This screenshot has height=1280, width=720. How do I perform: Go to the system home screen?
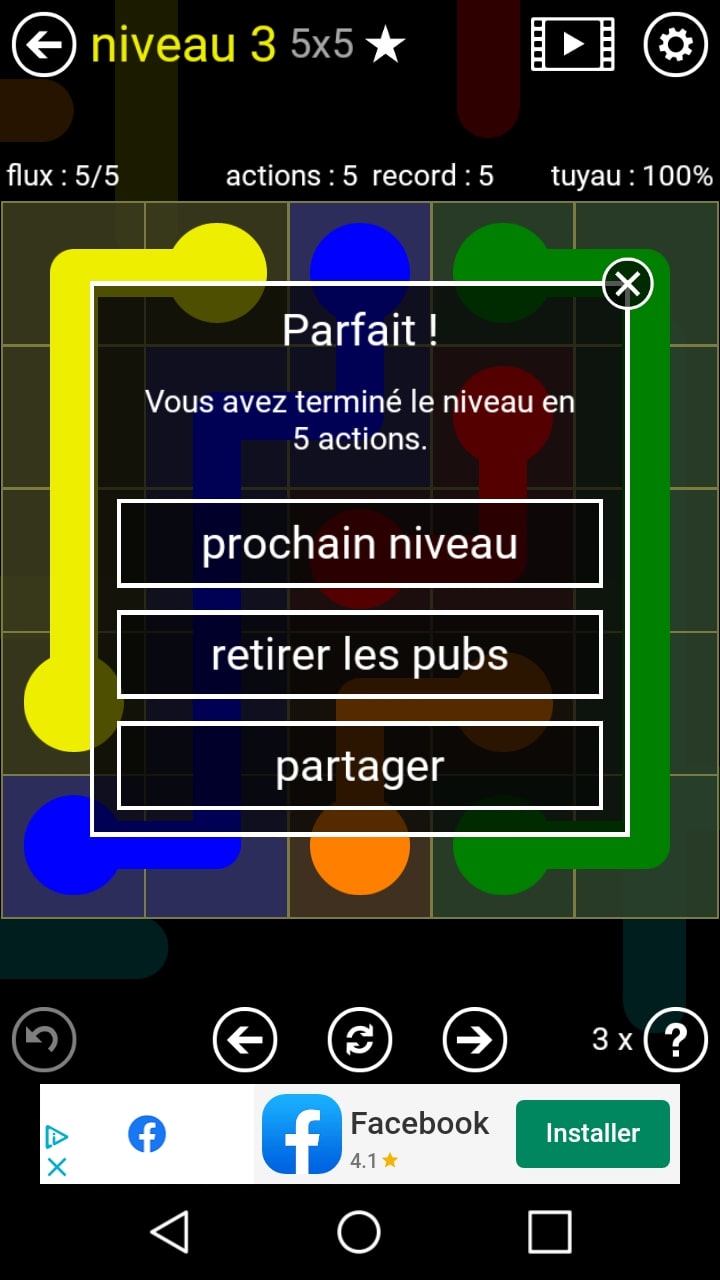point(359,1231)
